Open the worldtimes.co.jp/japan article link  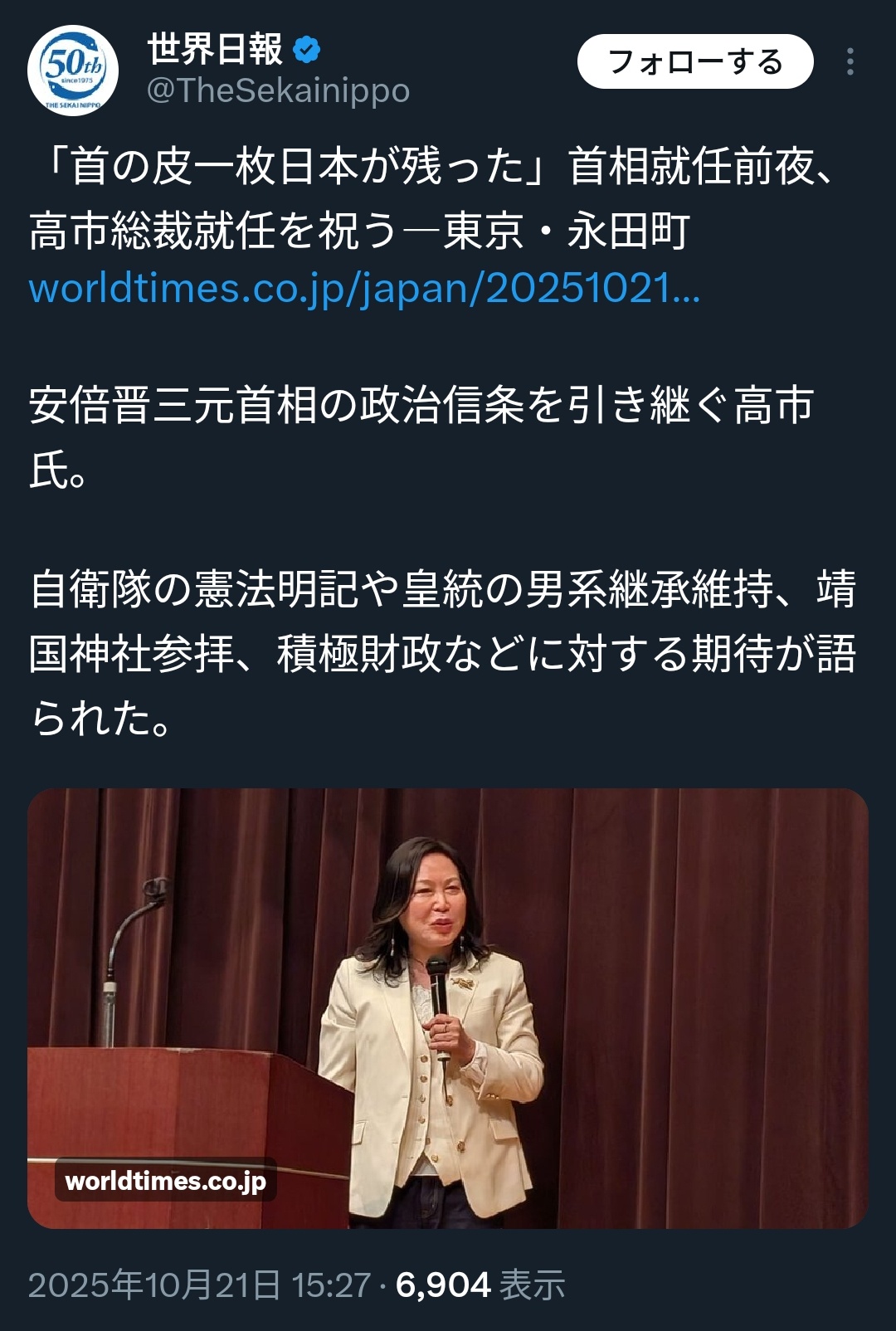[x=364, y=289]
